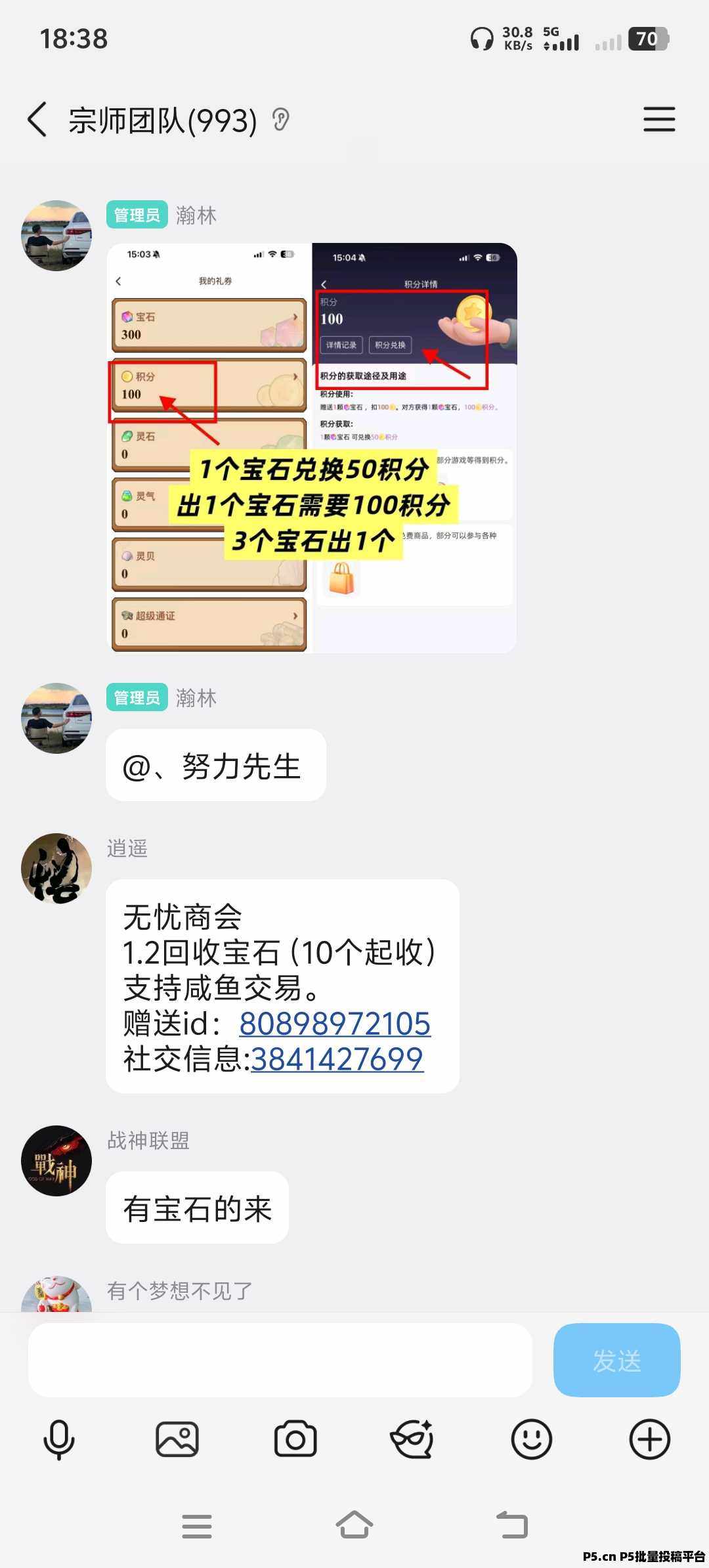View 逍遥's profile avatar

pos(56,869)
